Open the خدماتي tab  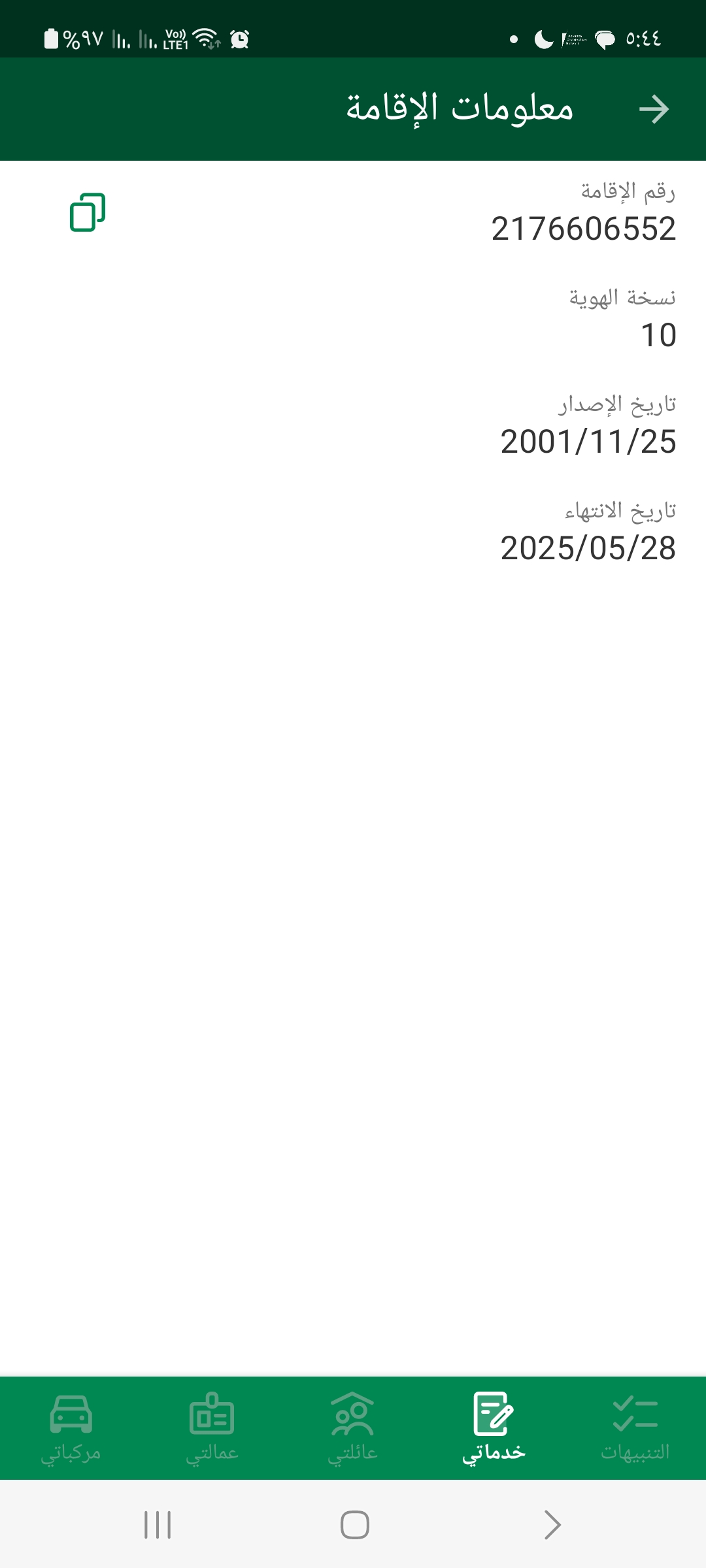click(x=494, y=1428)
